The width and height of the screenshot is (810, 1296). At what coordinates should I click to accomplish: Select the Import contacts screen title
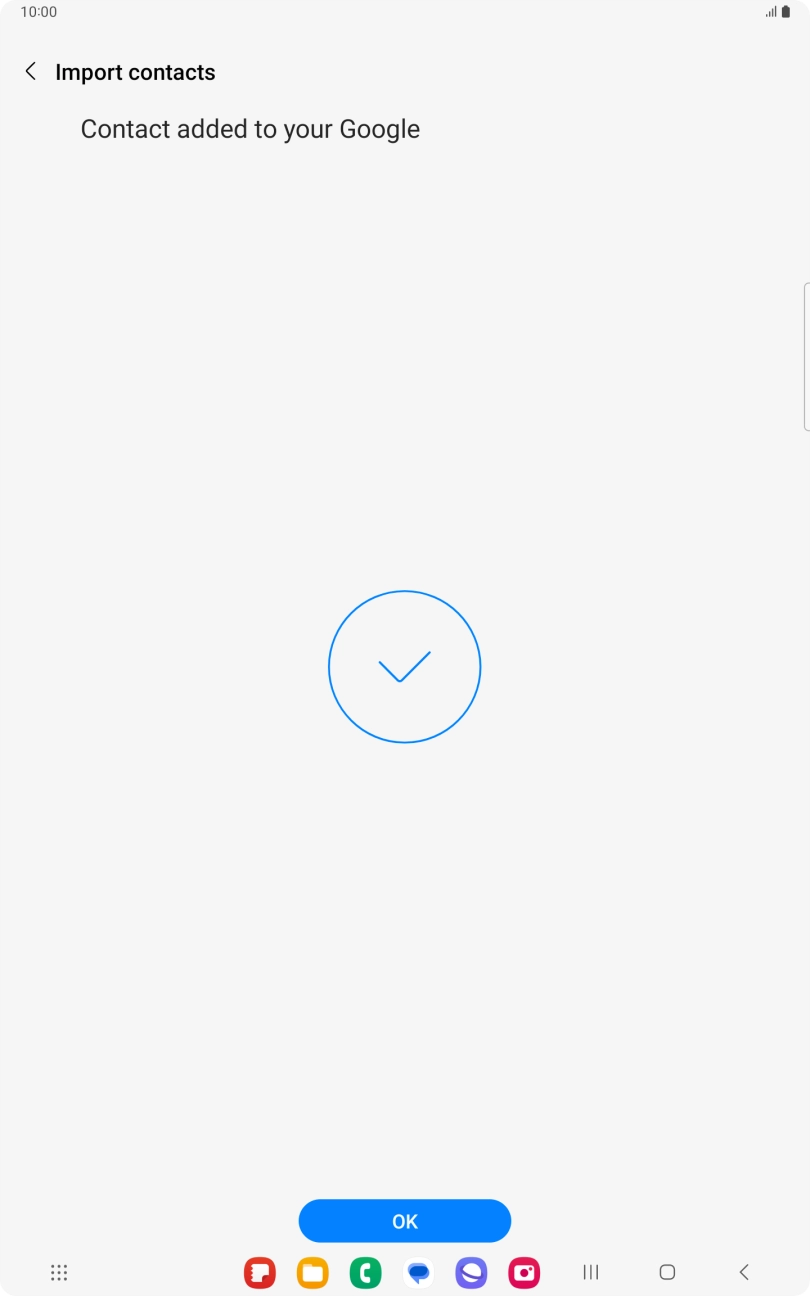point(136,72)
